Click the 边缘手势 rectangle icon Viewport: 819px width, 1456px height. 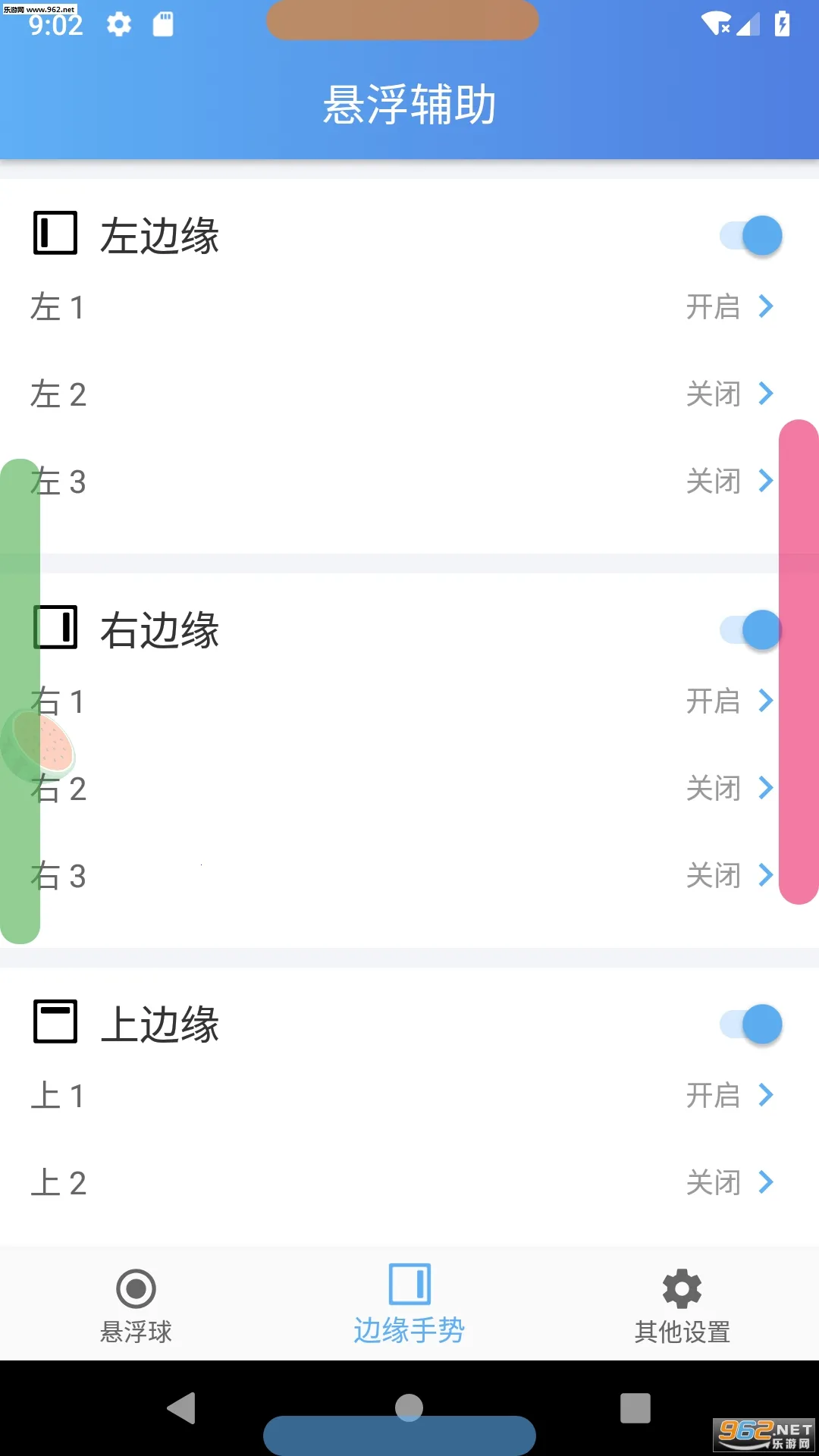409,1288
